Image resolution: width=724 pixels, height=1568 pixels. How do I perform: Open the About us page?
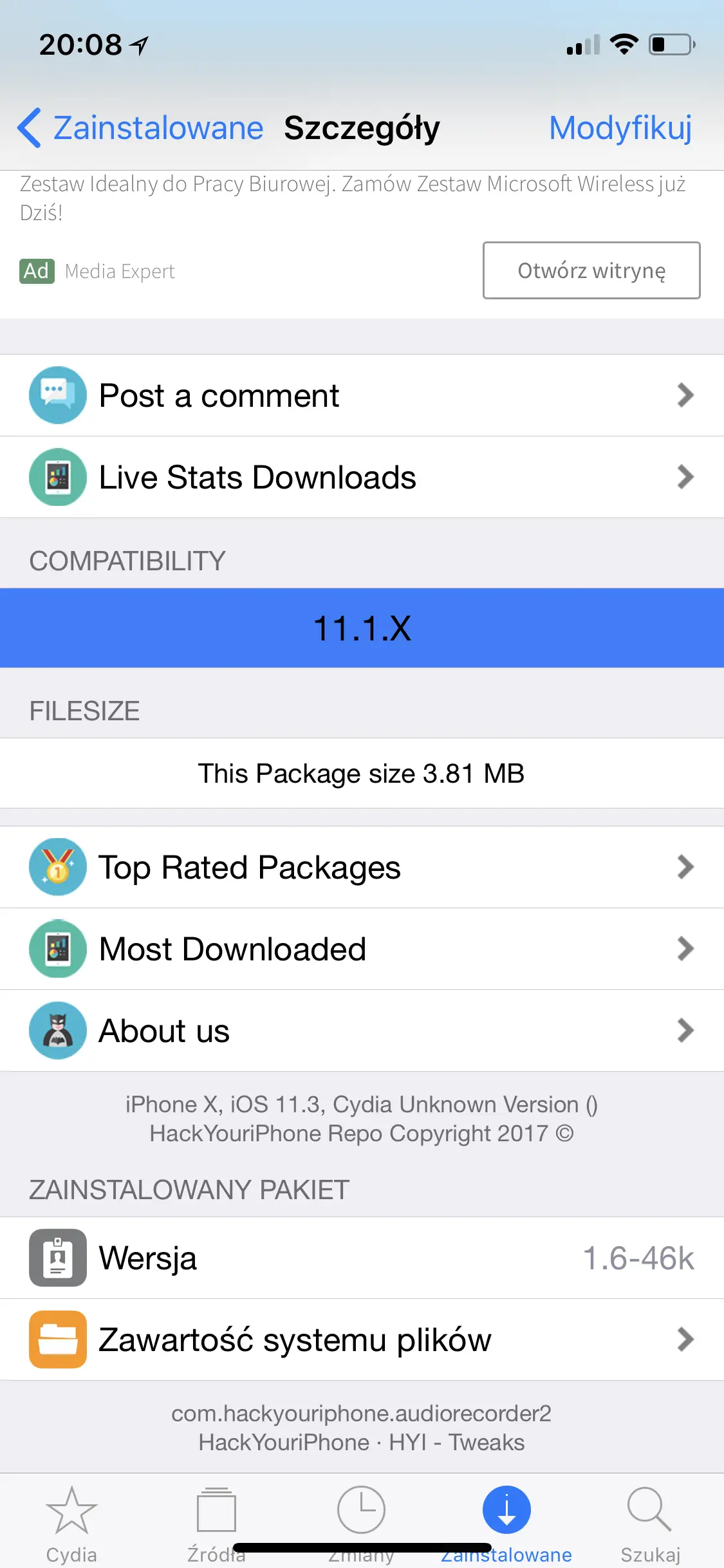point(362,1031)
